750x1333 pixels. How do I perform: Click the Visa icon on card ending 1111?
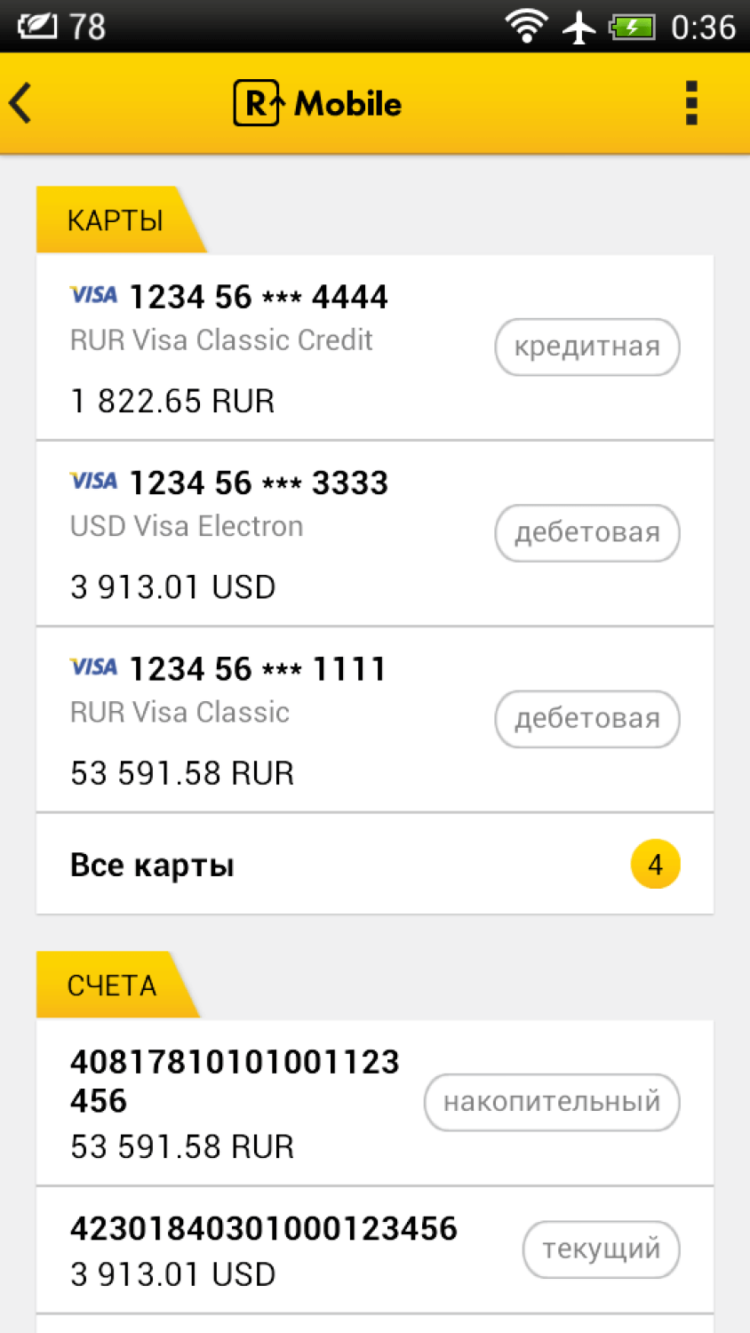(92, 667)
